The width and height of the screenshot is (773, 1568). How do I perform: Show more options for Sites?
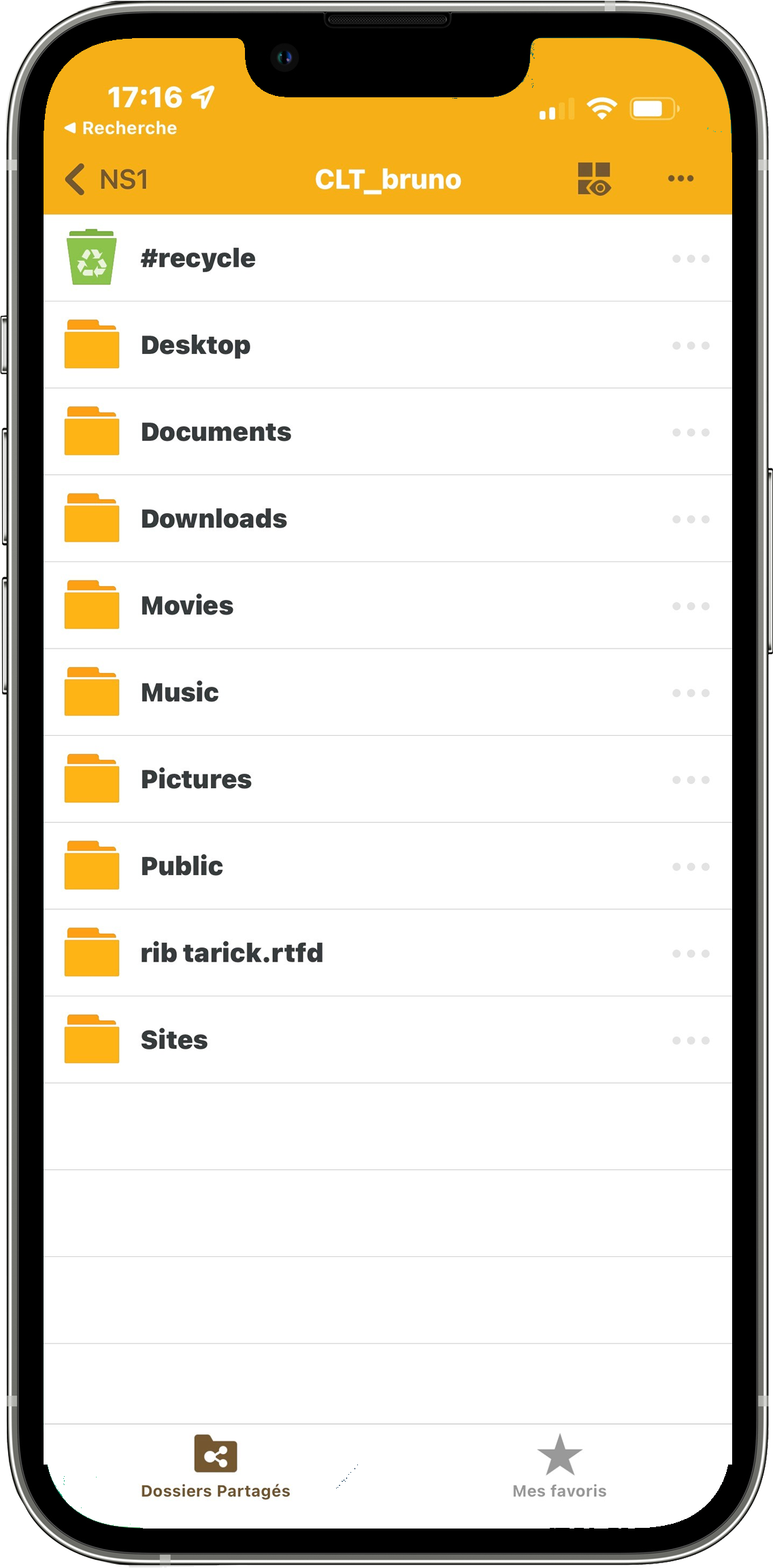tap(691, 1041)
